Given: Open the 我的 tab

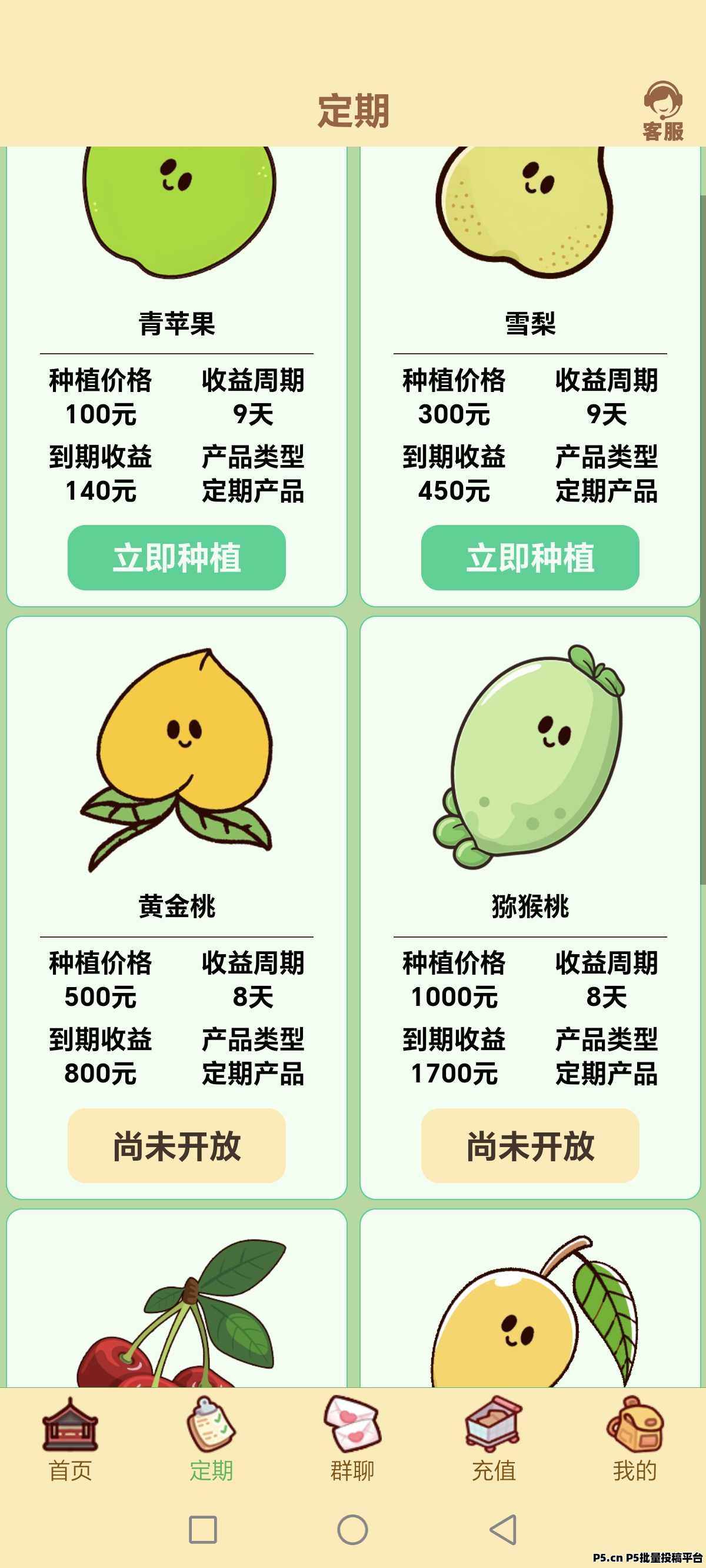Looking at the screenshot, I should 635,1440.
